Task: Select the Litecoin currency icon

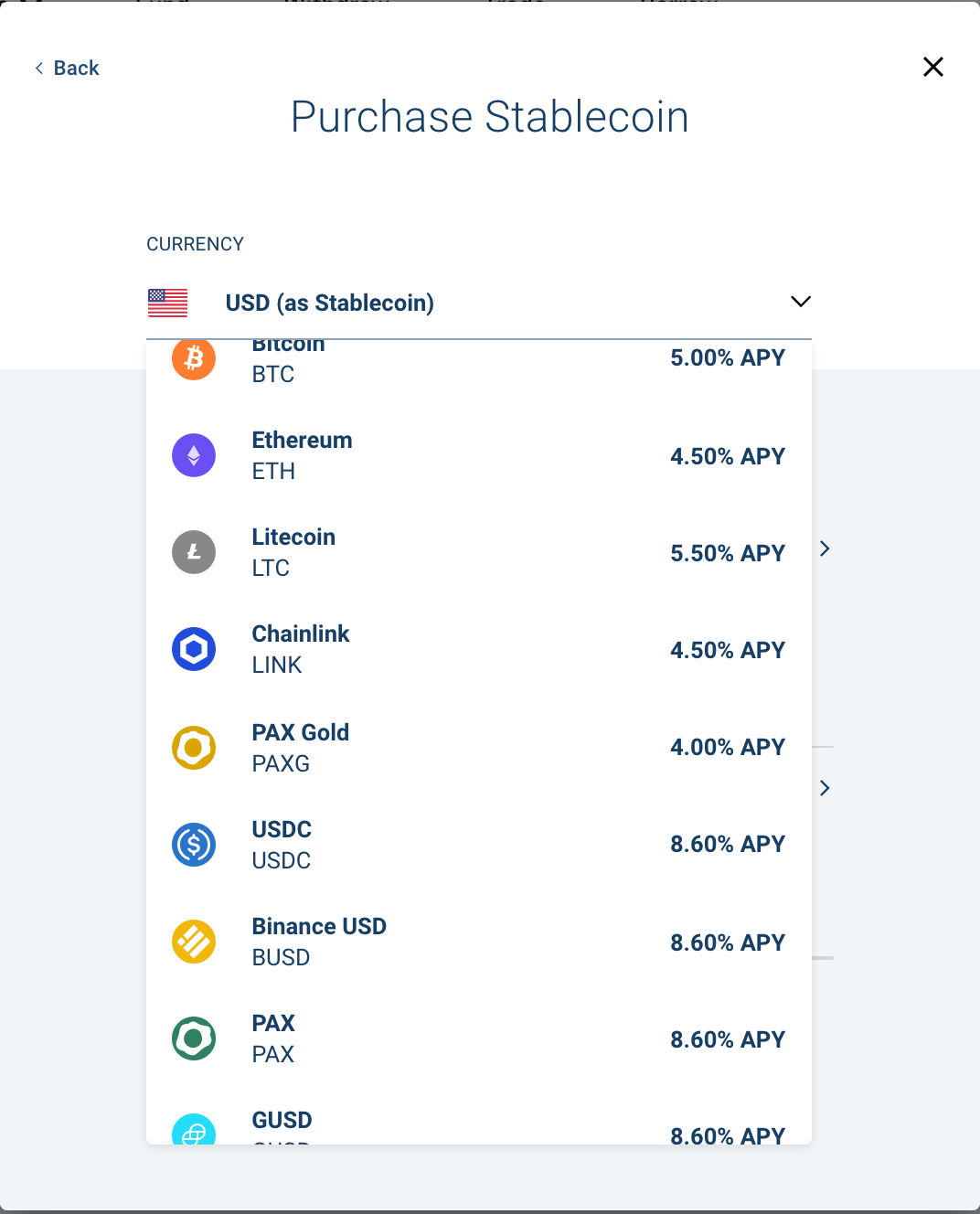Action: coord(193,551)
